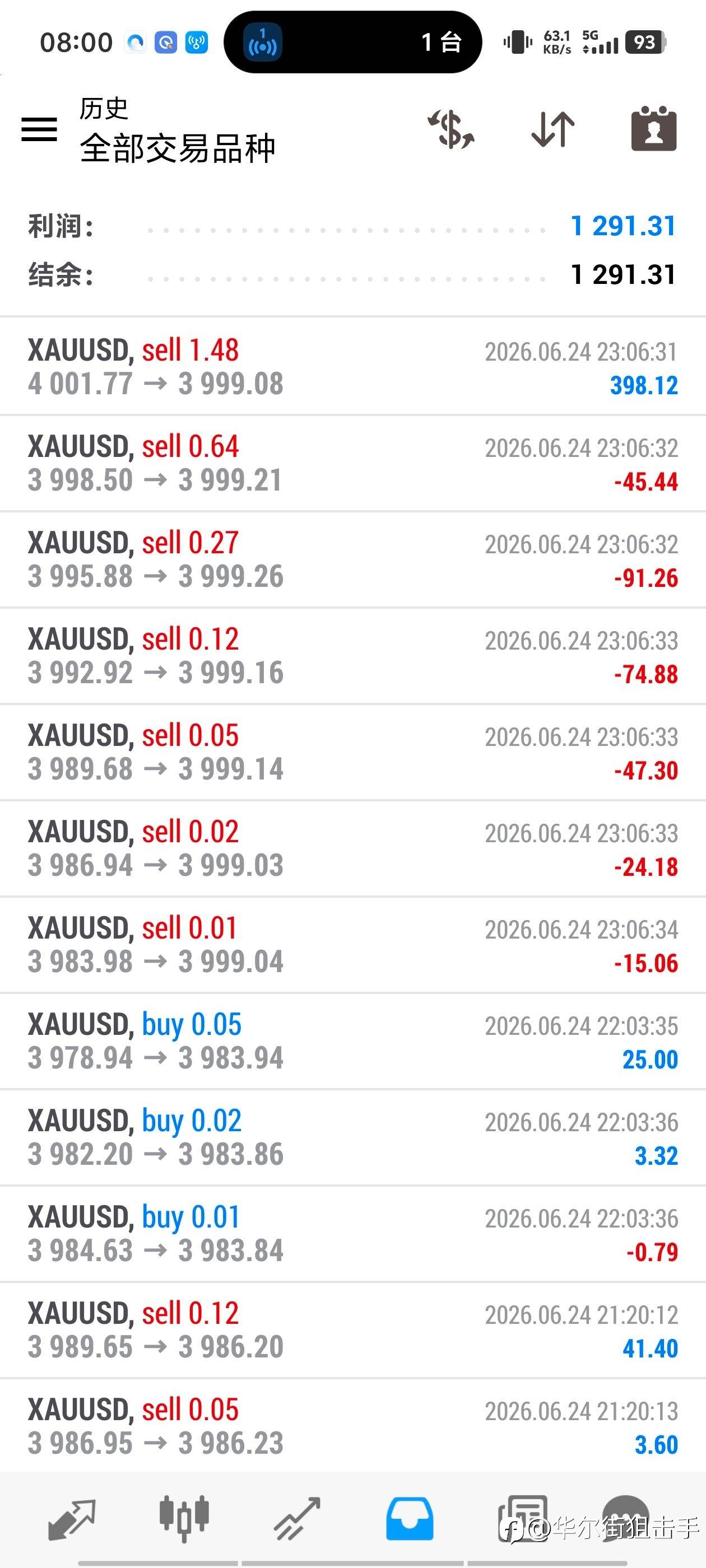Open the XAUUSD sell 0.02 trade
The image size is (706, 1568).
click(352, 848)
